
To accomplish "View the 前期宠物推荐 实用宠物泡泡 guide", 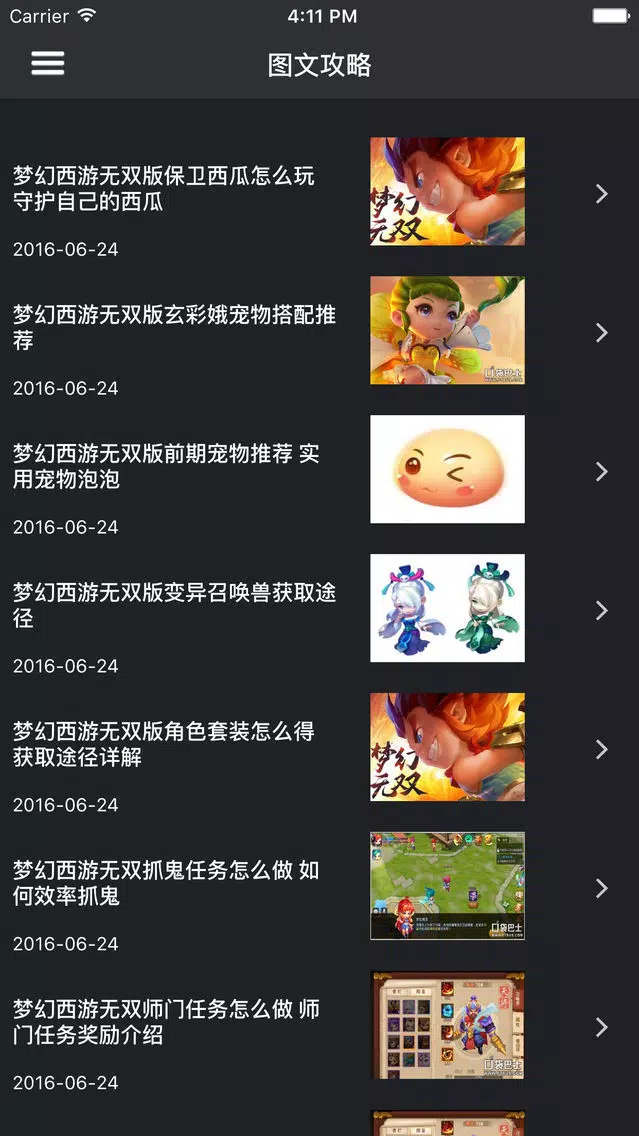I will pos(320,470).
